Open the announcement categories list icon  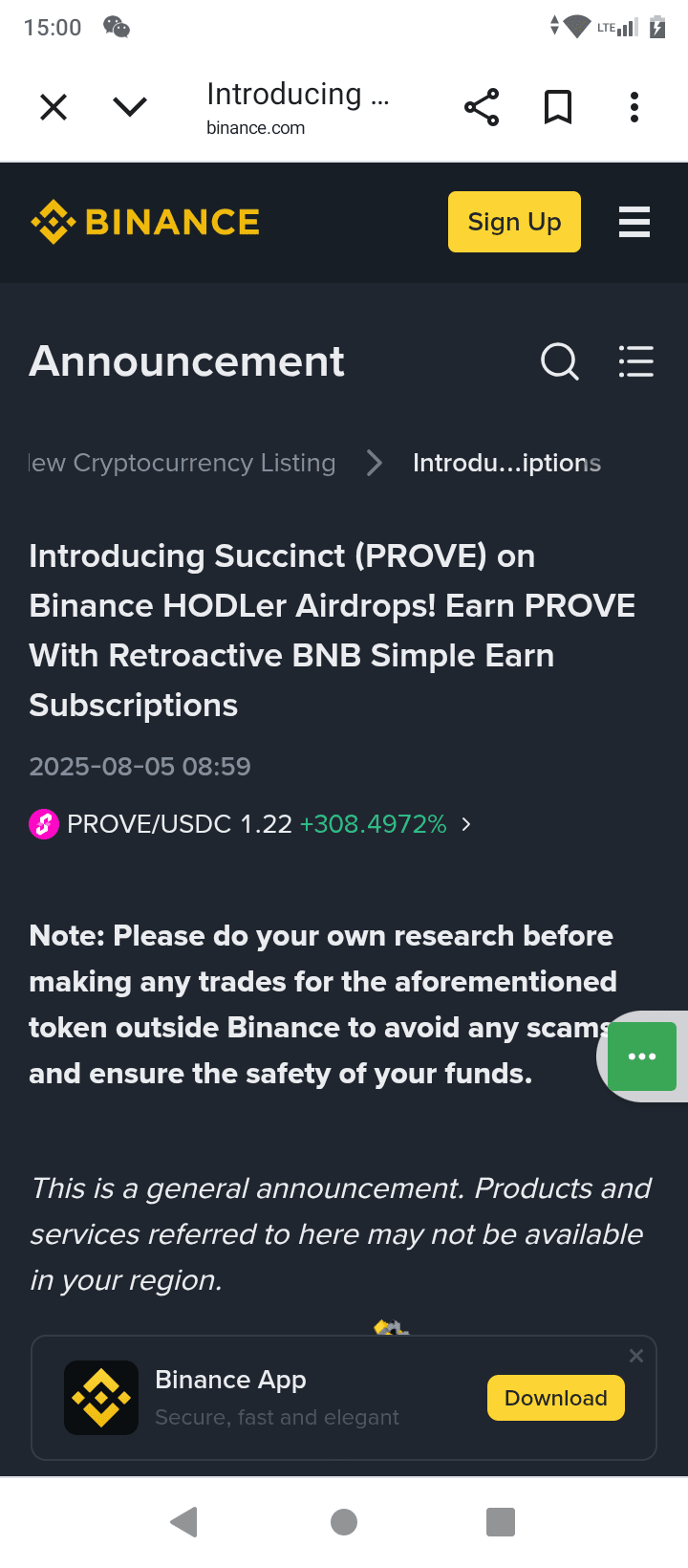coord(635,362)
